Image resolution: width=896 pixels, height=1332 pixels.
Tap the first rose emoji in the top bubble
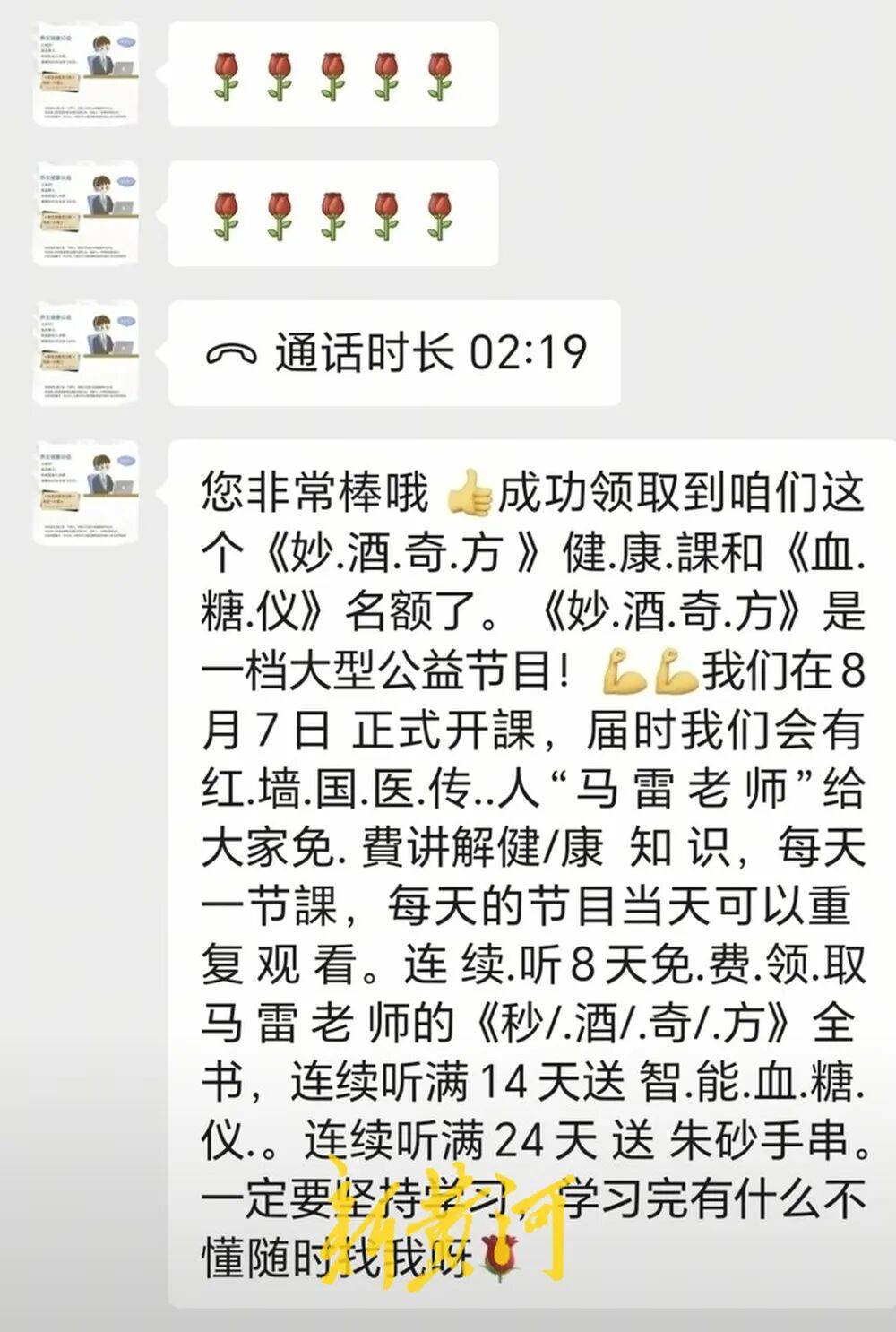click(224, 71)
